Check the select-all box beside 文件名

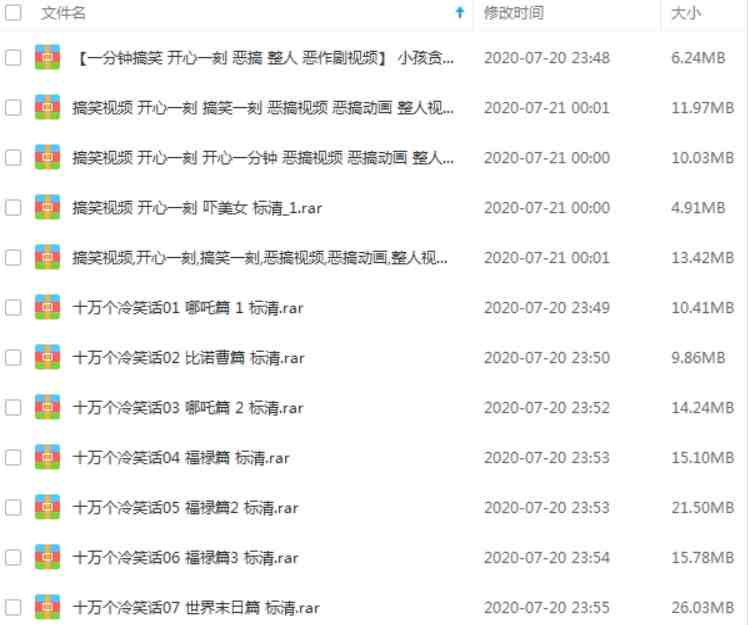(x=14, y=14)
